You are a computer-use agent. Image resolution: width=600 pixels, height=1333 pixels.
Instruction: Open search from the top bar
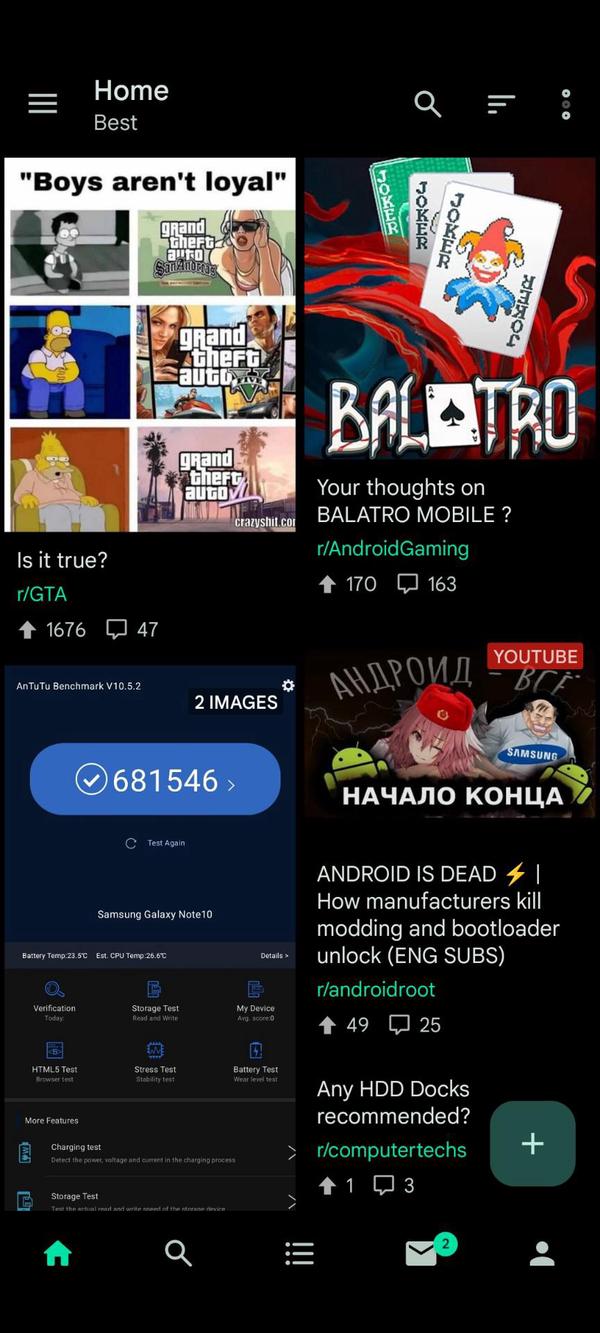(428, 104)
